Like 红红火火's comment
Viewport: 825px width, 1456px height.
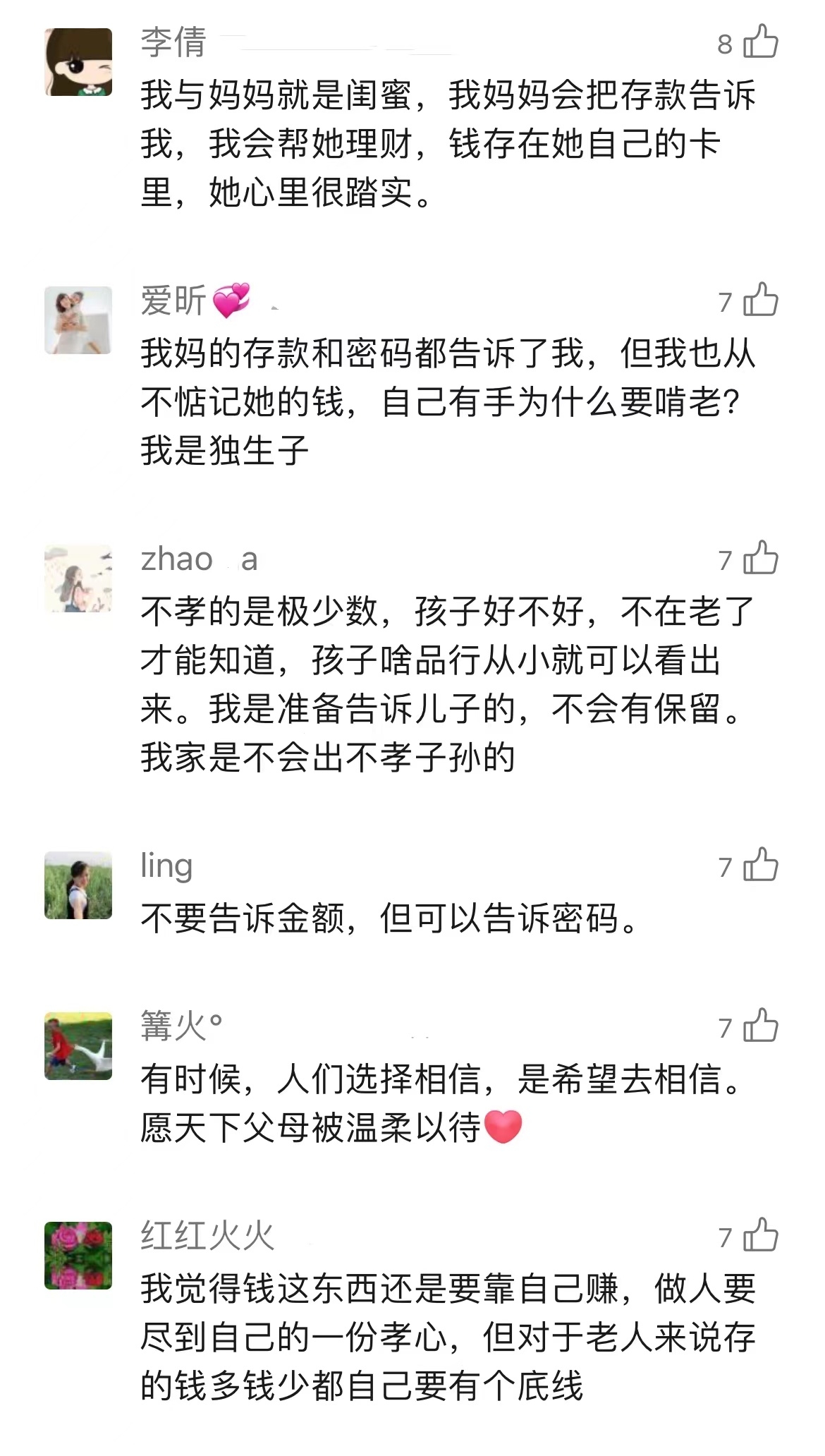(x=761, y=1236)
